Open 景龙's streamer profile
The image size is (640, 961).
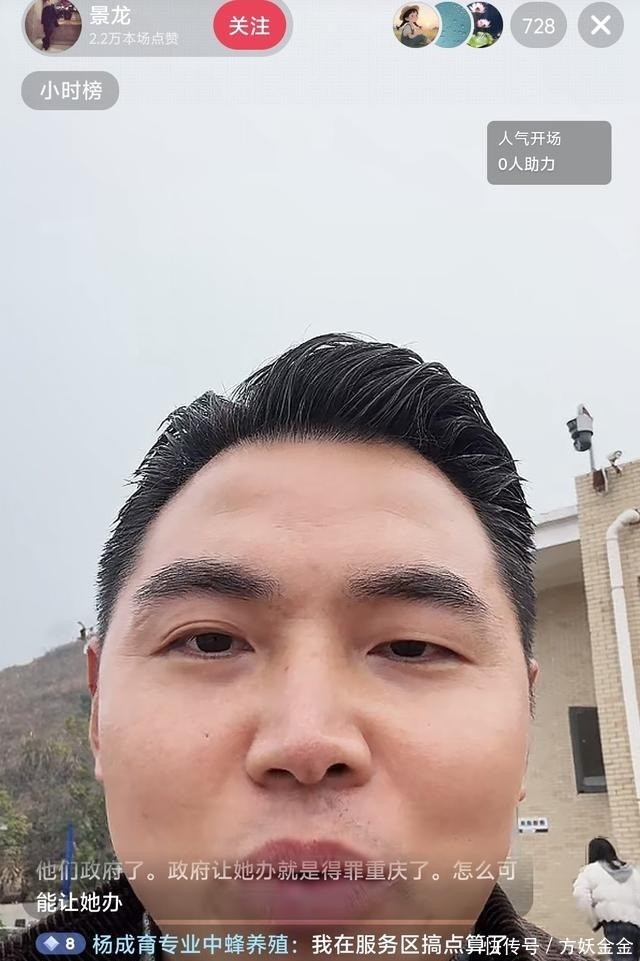(x=54, y=25)
